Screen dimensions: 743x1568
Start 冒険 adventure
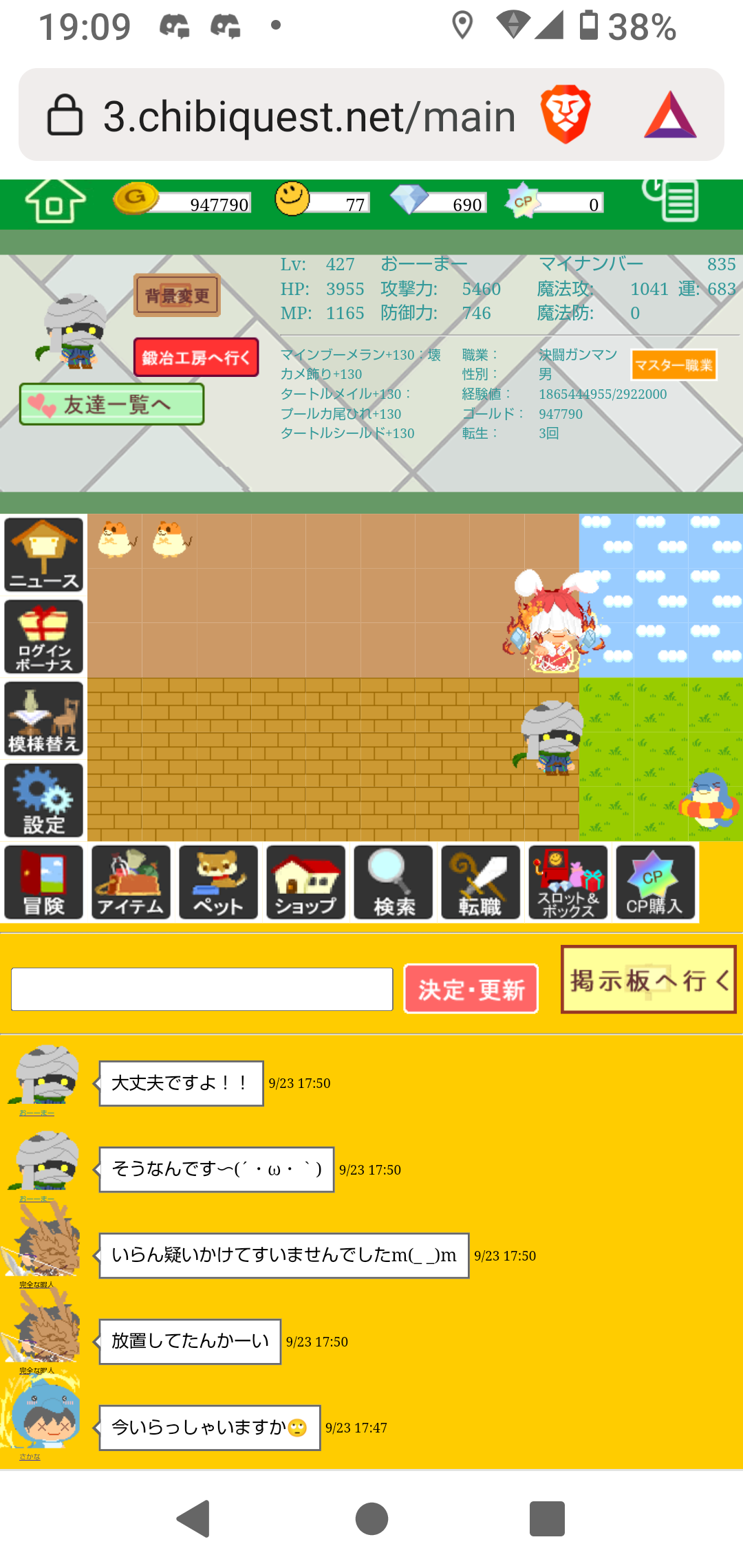click(x=43, y=882)
